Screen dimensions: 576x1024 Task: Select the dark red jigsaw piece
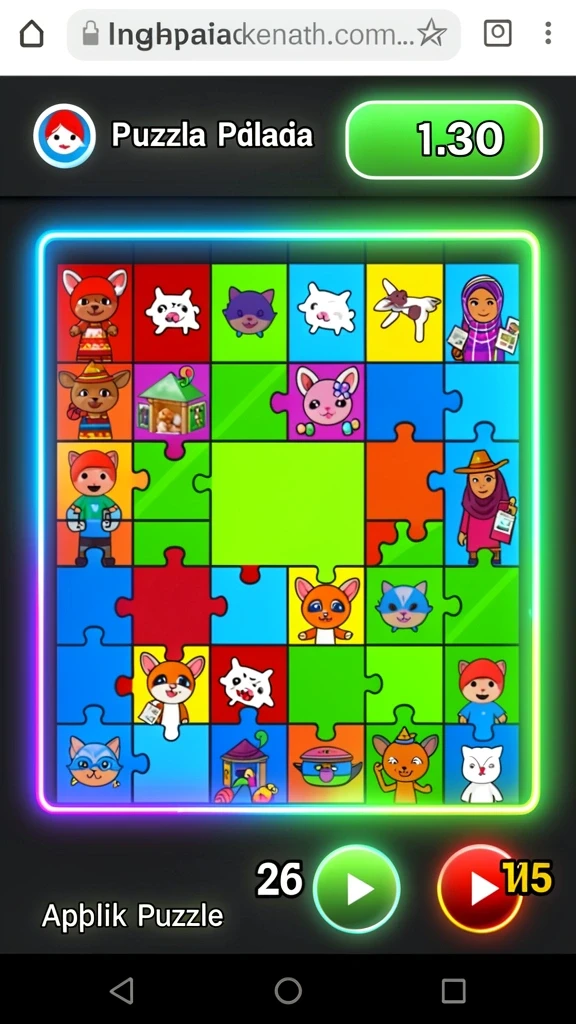171,603
